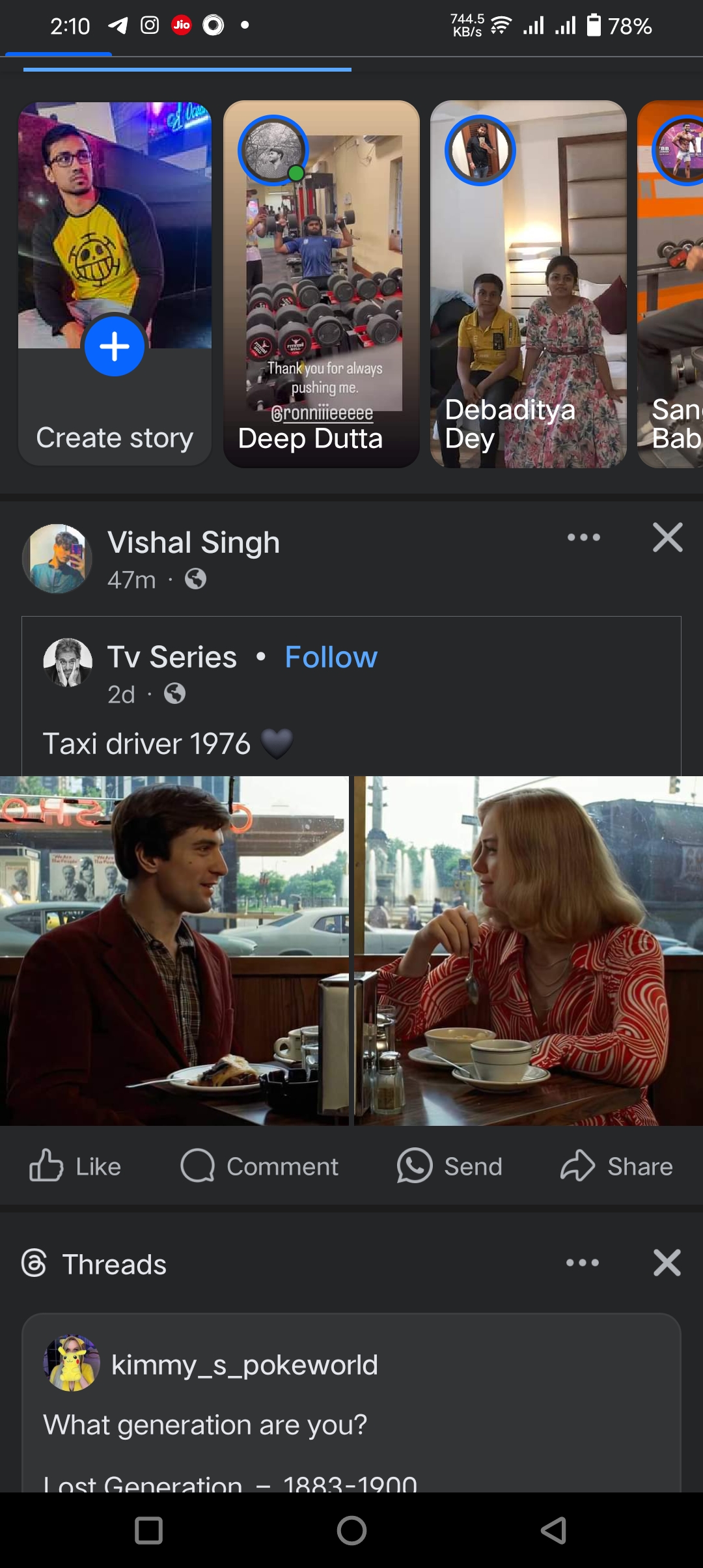Share the Taxi driver 1976 post
The width and height of the screenshot is (703, 1568).
tap(616, 1166)
